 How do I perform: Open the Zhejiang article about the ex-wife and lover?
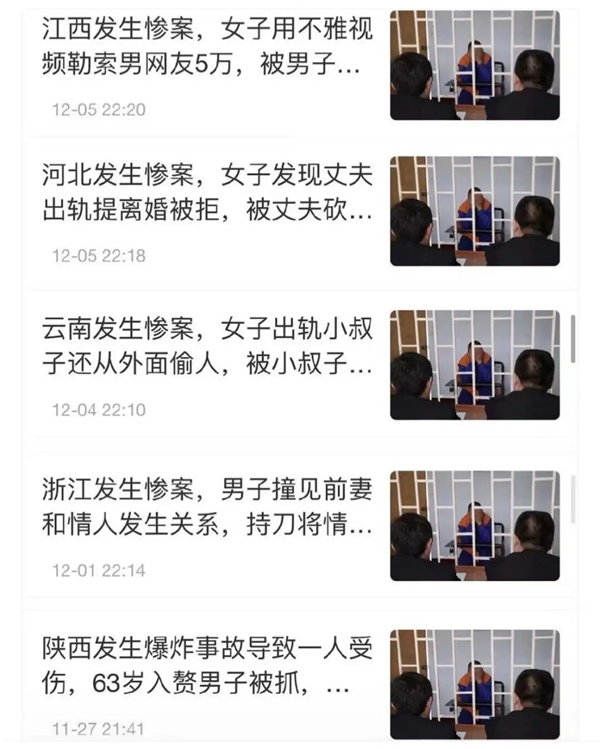click(205, 506)
